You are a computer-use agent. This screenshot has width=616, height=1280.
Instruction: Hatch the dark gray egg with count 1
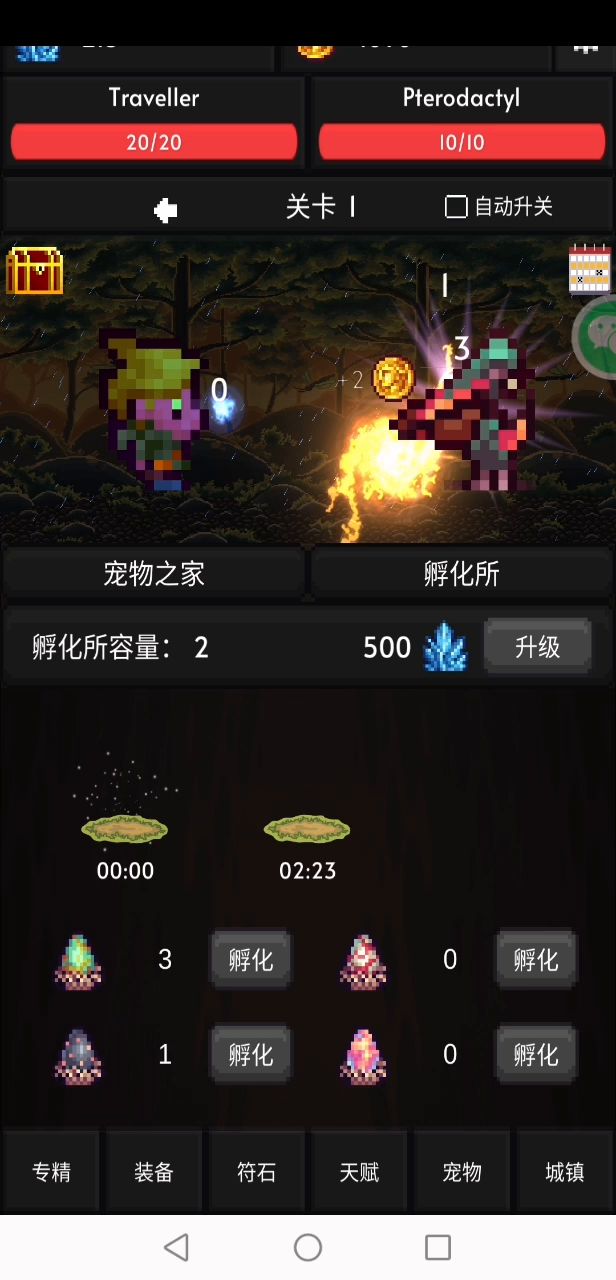[250, 1054]
